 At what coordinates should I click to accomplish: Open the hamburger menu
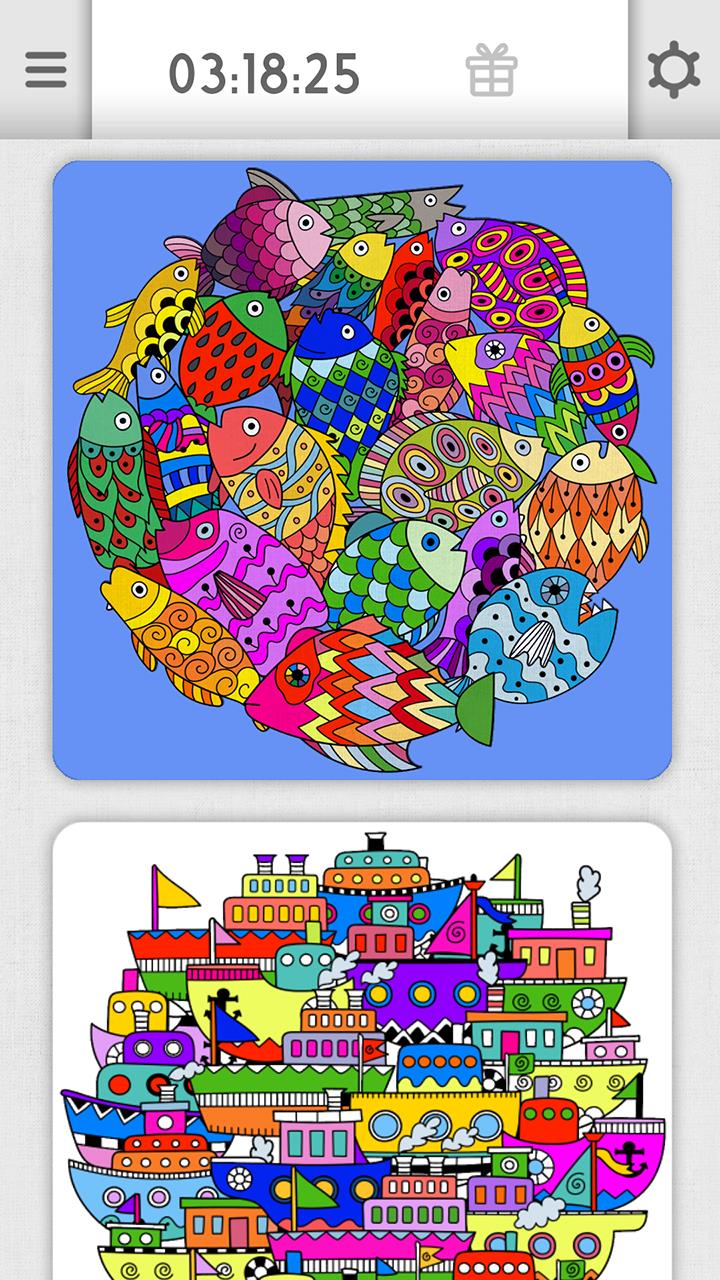pyautogui.click(x=45, y=70)
